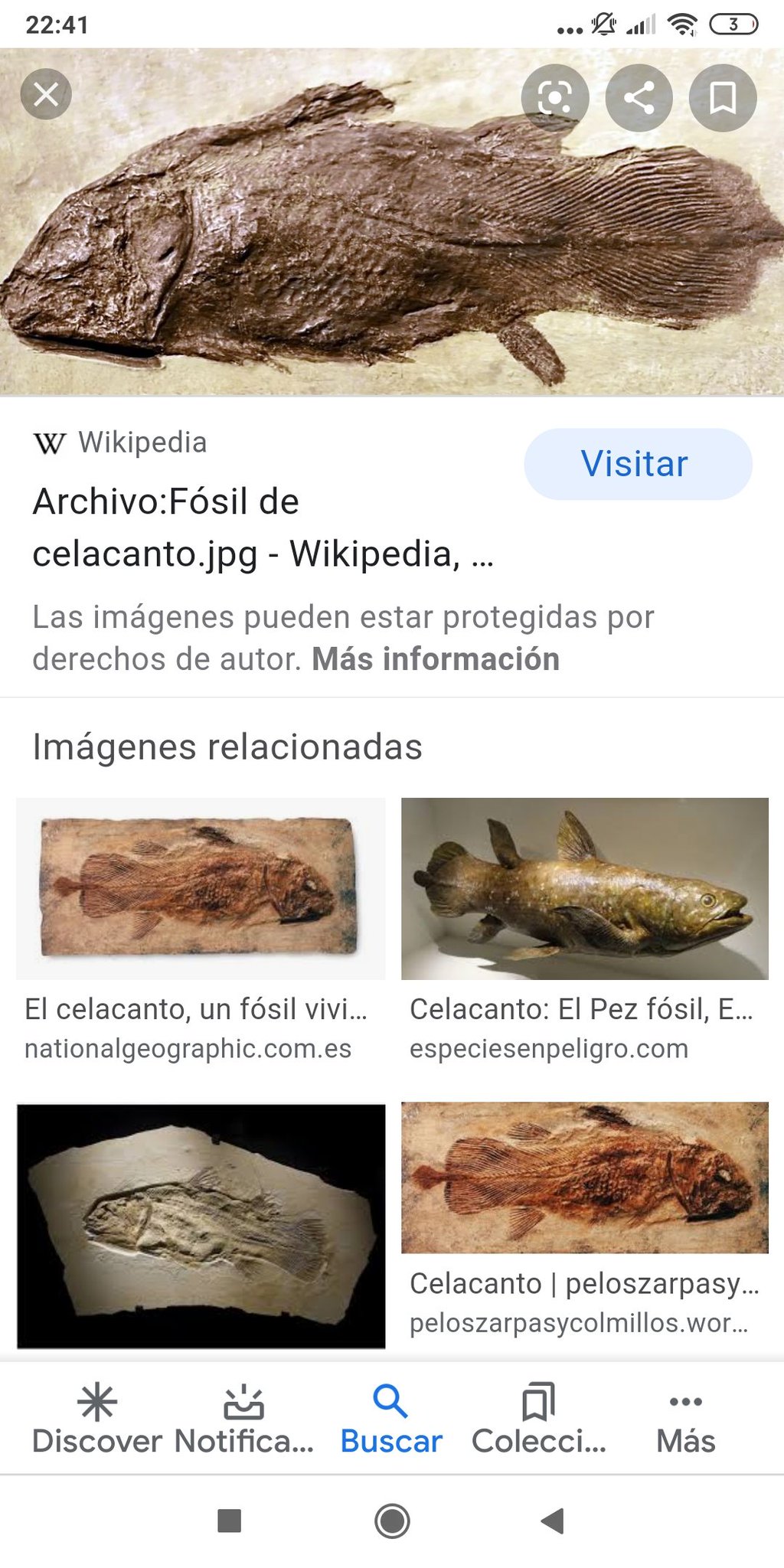Tap the system back button
The height and width of the screenshot is (1568, 784).
552,1521
